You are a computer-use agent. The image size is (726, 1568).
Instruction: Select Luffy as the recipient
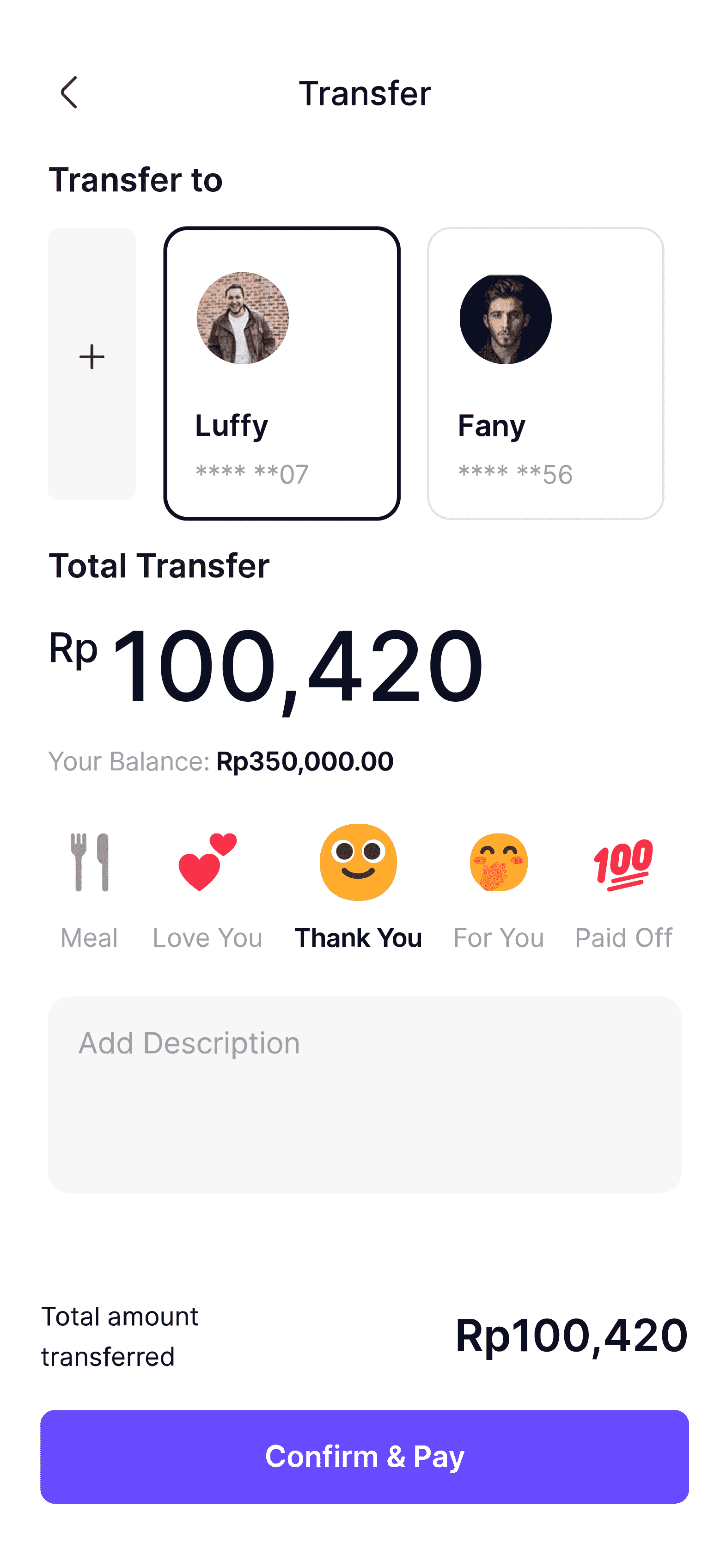pyautogui.click(x=282, y=373)
